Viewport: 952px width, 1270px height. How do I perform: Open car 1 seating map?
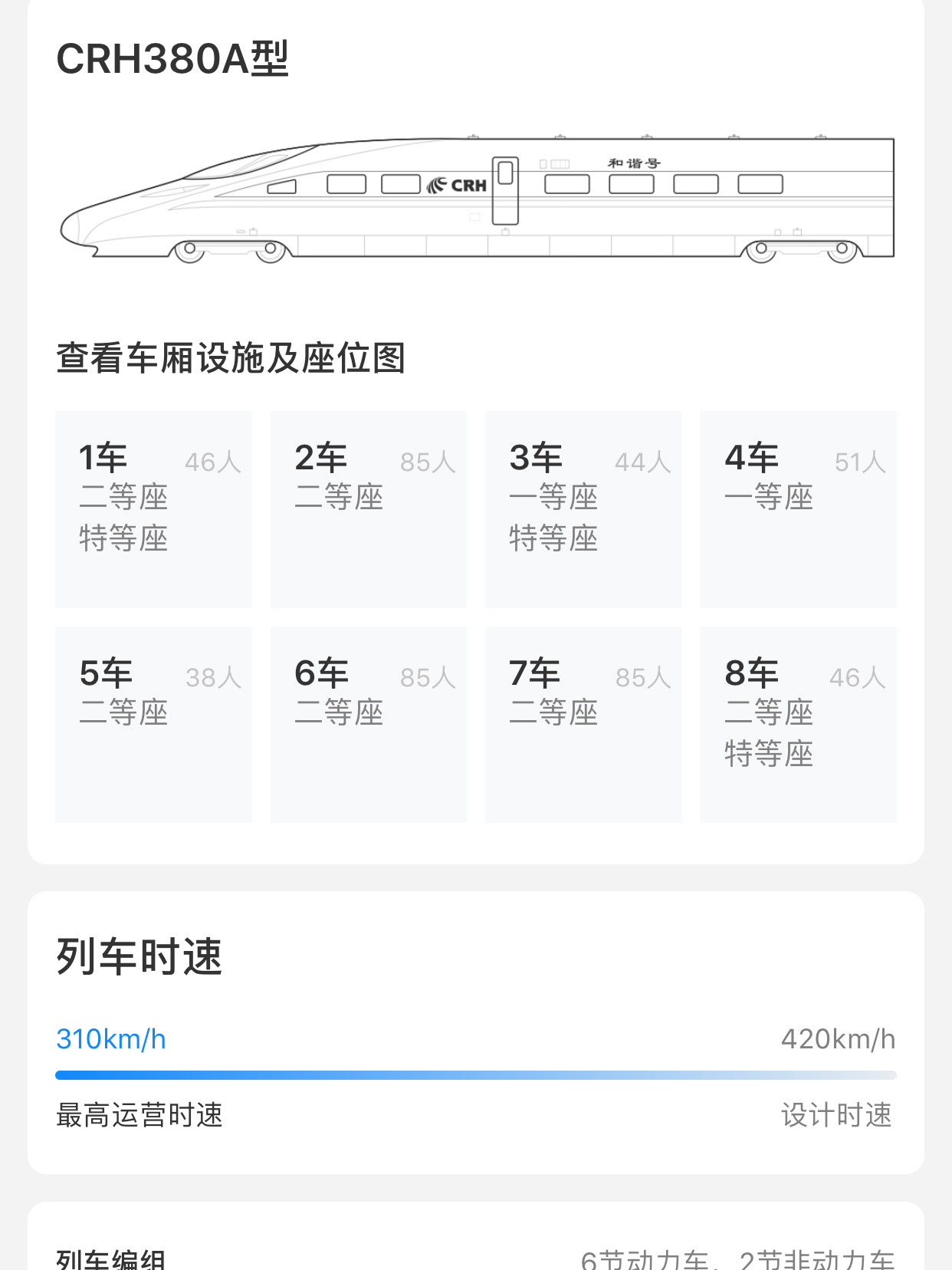coord(153,510)
